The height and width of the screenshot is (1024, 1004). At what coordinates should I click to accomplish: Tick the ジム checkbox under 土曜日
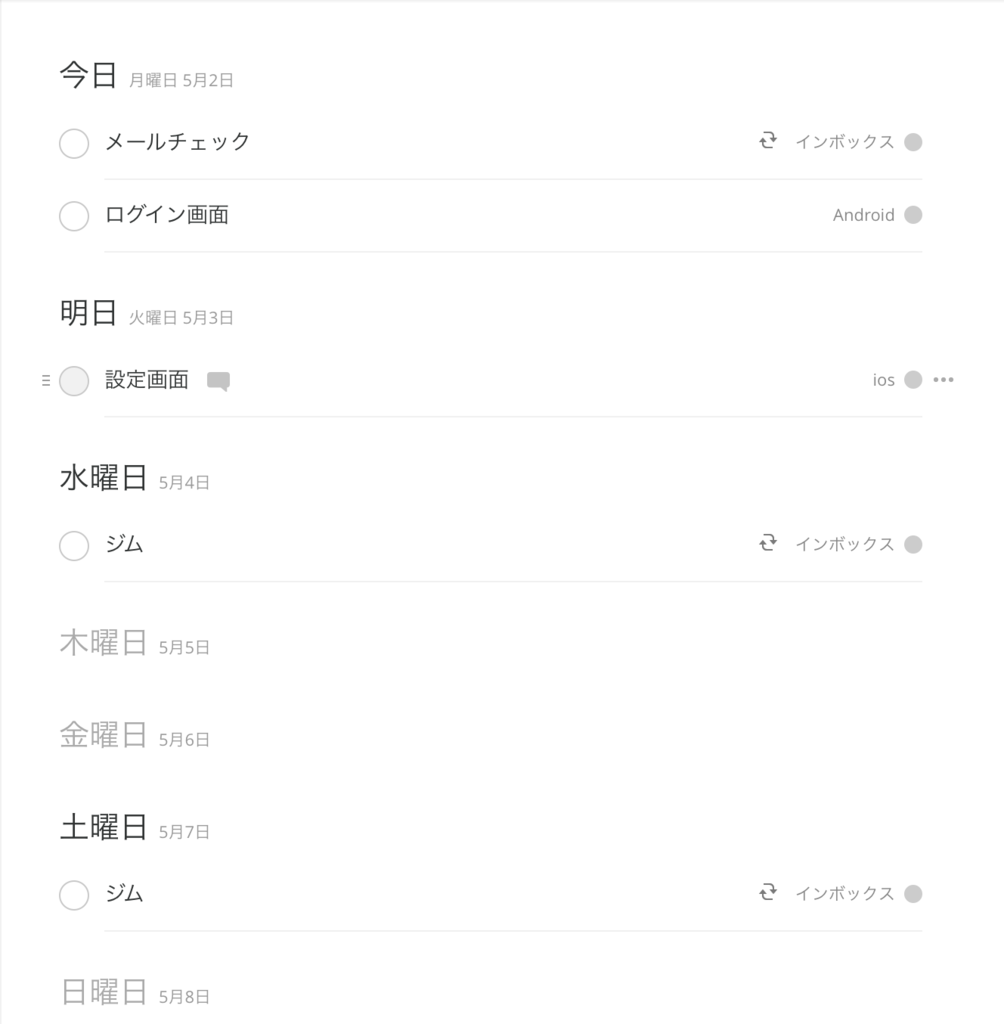click(74, 895)
